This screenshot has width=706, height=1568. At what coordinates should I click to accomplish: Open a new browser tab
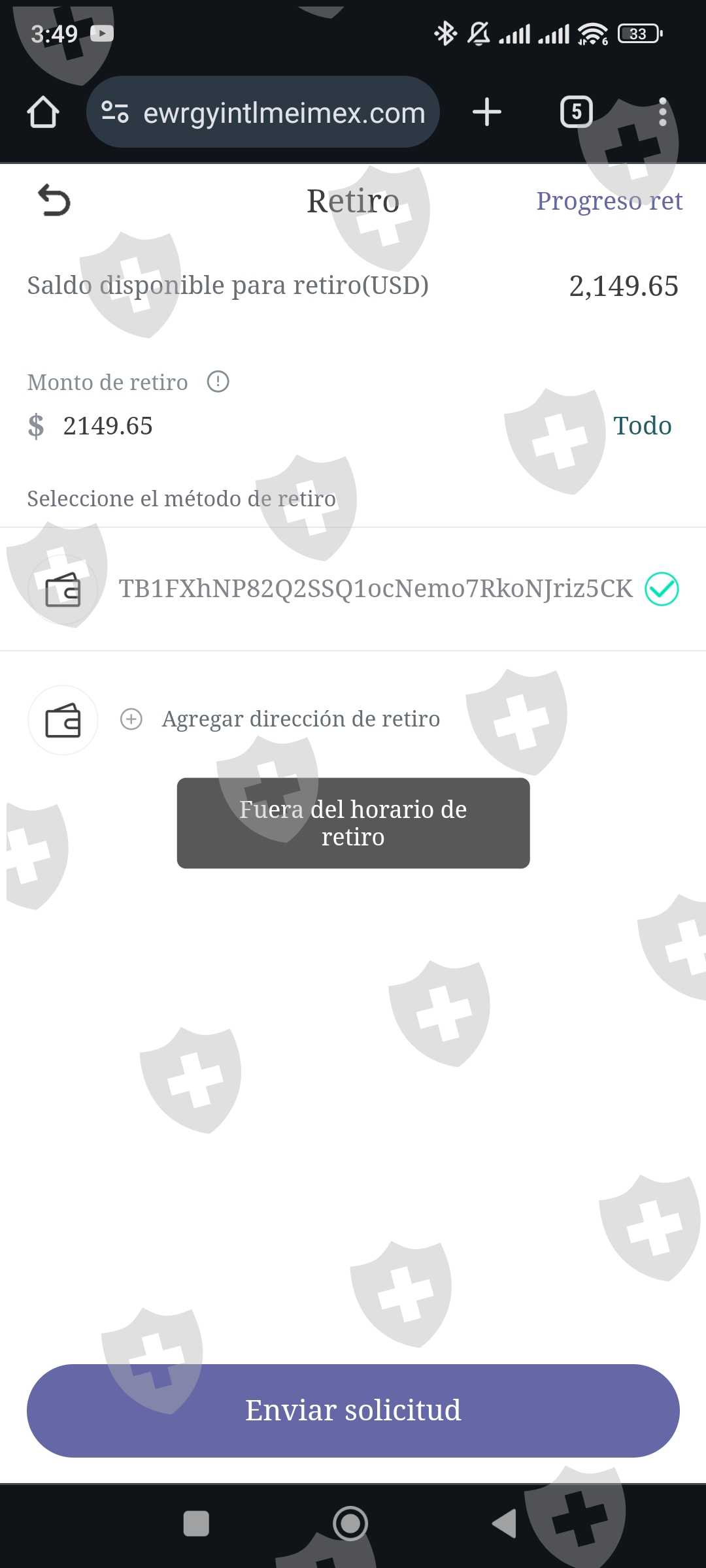click(487, 112)
